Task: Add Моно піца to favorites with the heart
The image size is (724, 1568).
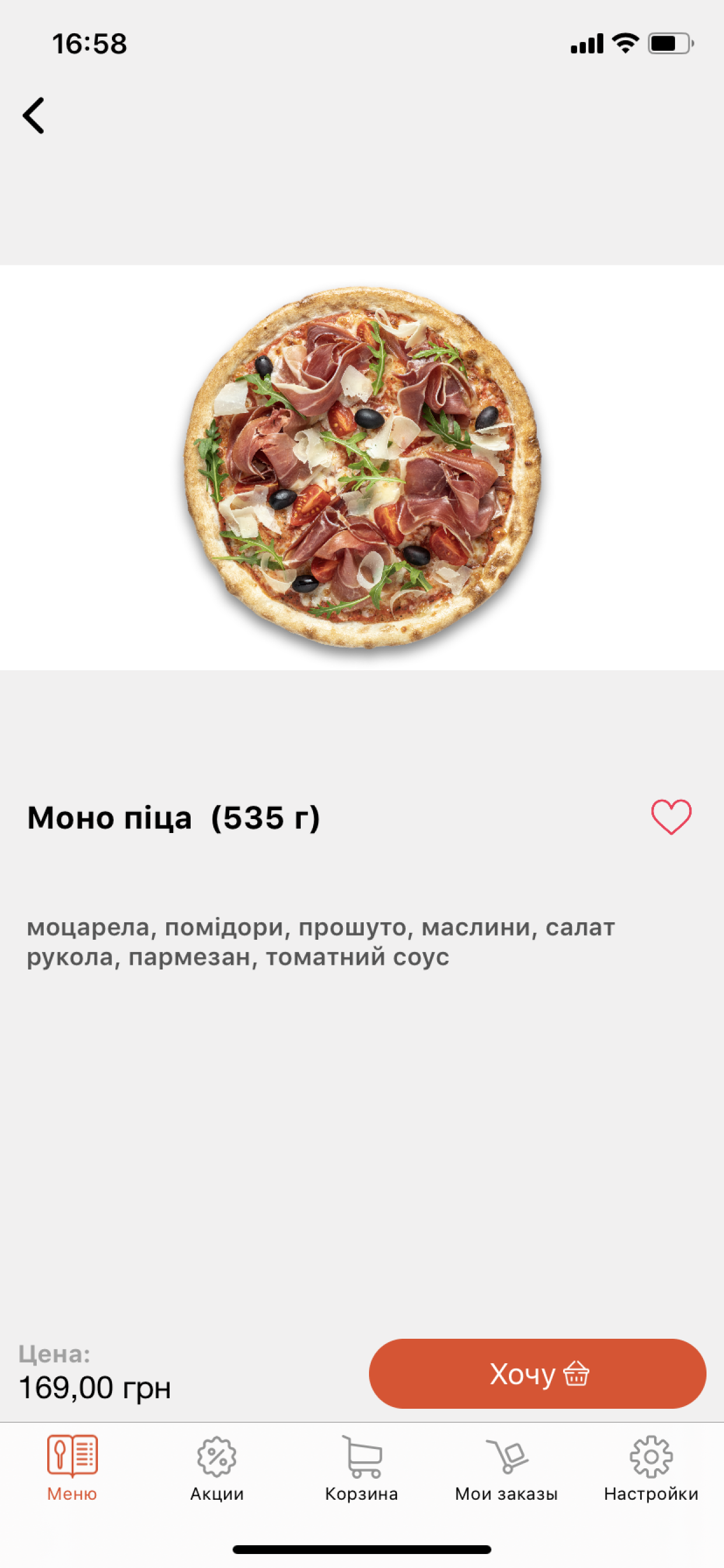Action: coord(670,816)
